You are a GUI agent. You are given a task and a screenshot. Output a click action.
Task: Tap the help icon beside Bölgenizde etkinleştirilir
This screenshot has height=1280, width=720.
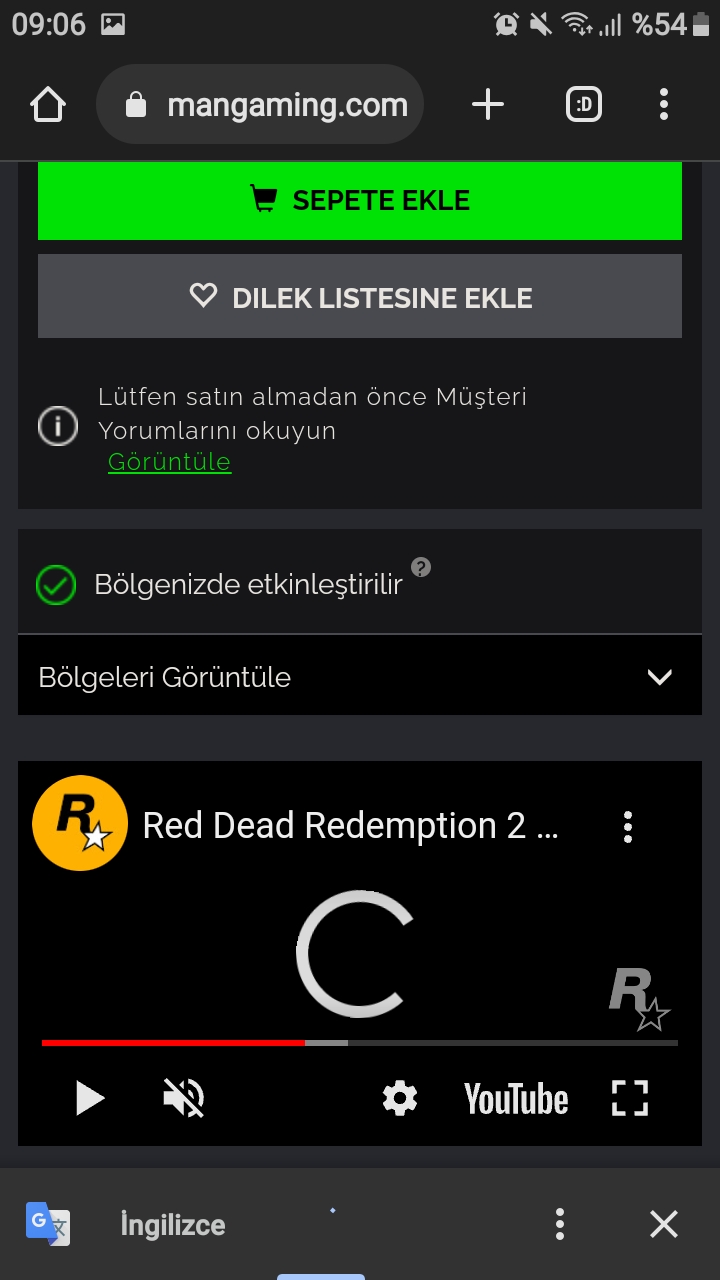pos(421,567)
